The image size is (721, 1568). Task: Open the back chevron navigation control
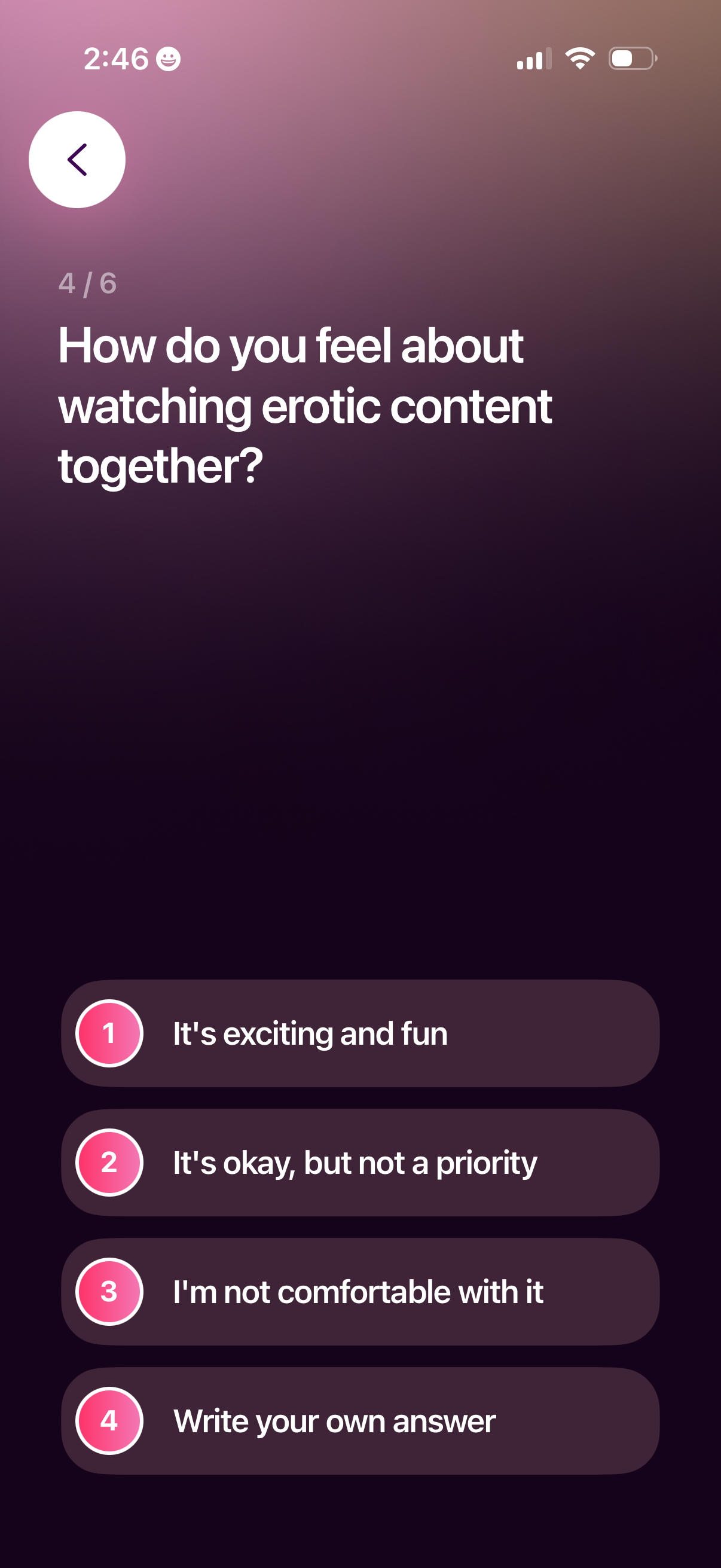tap(77, 158)
